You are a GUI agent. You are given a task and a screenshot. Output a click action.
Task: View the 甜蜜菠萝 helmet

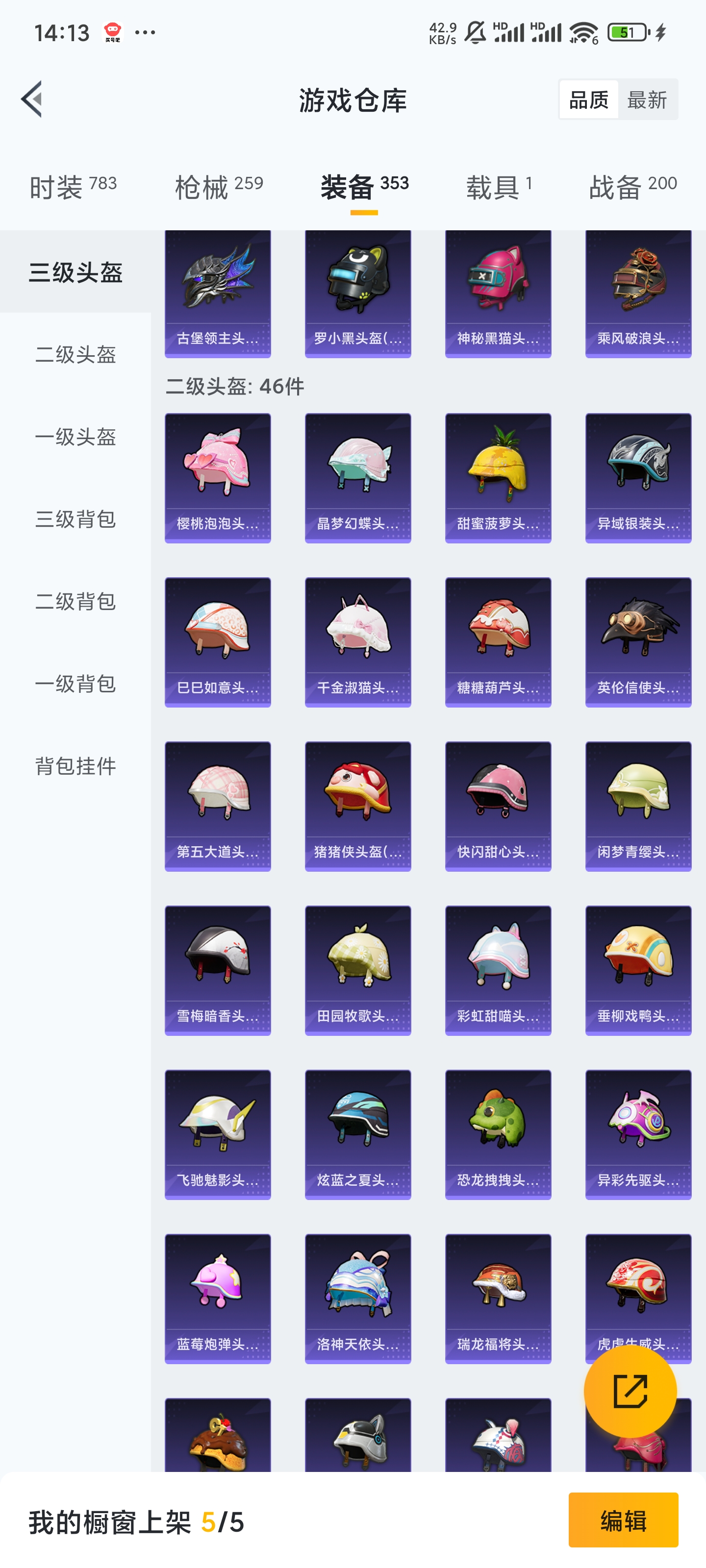click(x=498, y=478)
